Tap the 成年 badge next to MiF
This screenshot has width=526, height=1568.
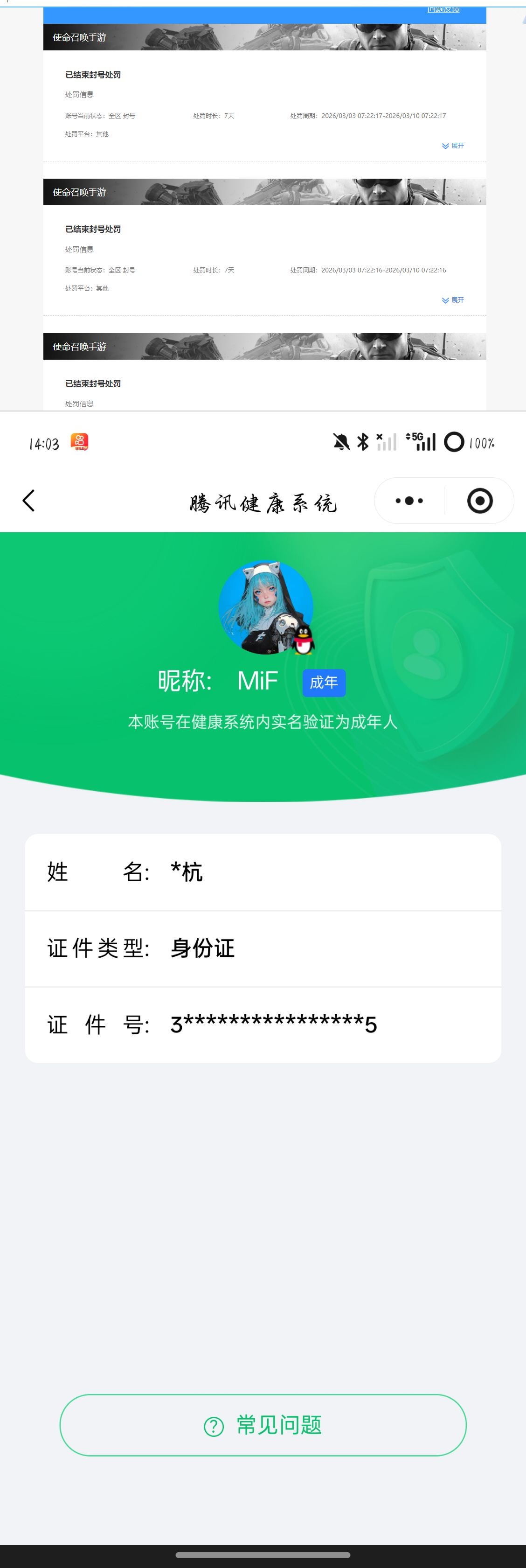(x=324, y=683)
